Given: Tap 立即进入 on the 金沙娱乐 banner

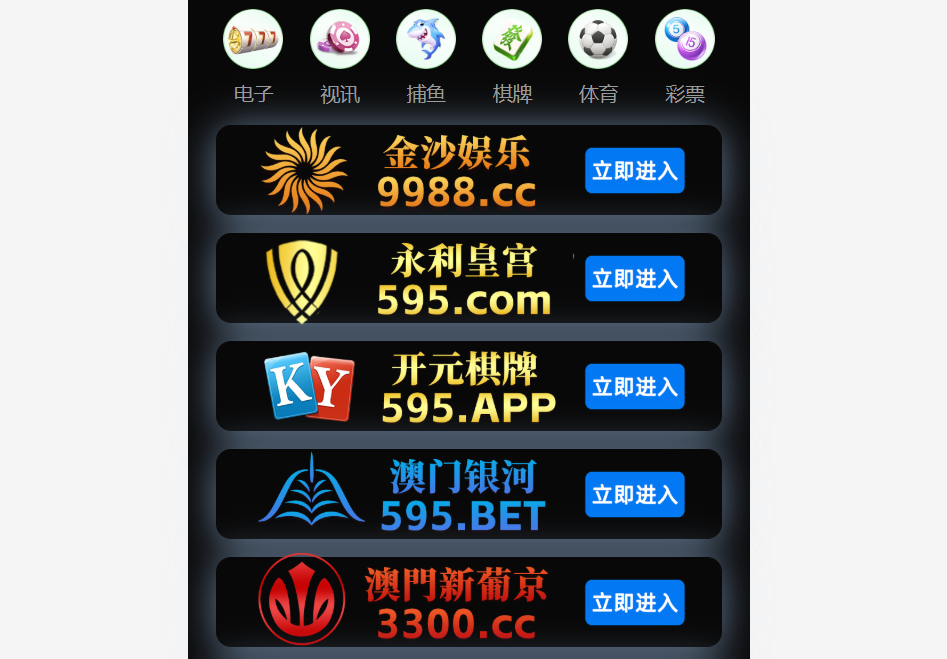Looking at the screenshot, I should click(x=635, y=171).
